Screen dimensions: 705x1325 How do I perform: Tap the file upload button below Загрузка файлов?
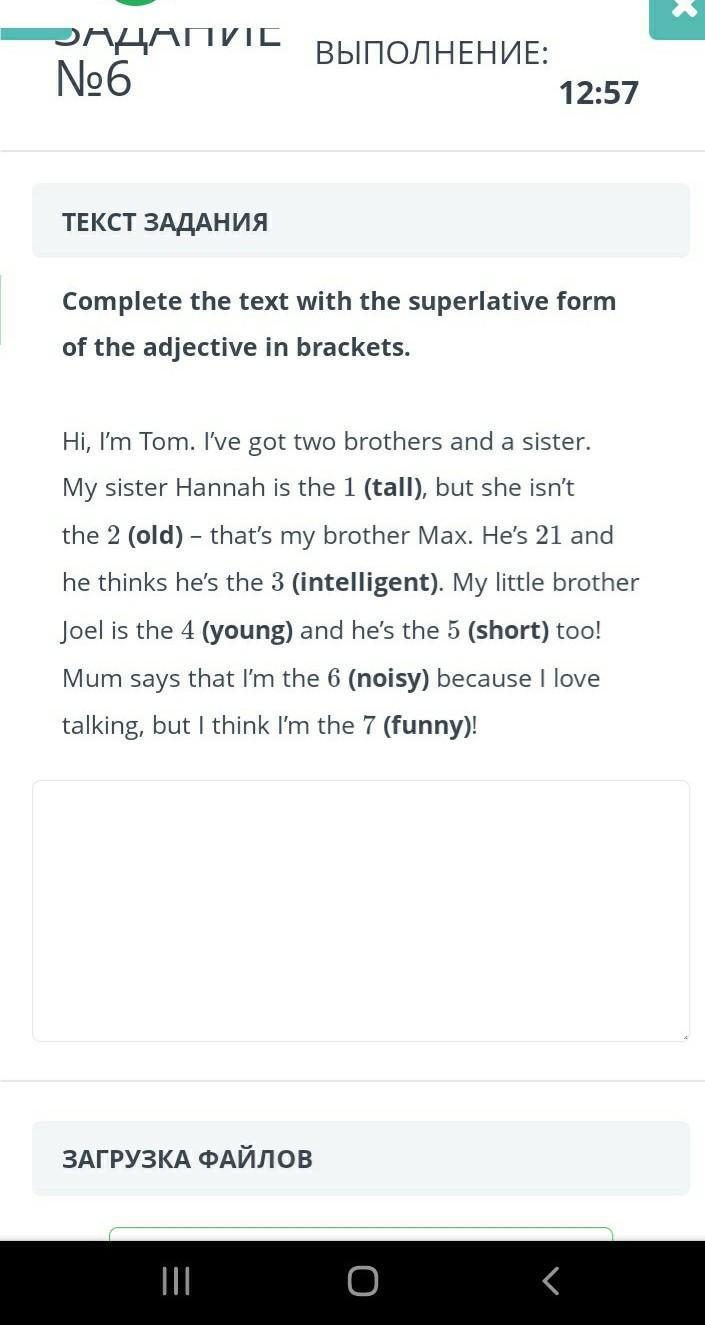[360, 1234]
